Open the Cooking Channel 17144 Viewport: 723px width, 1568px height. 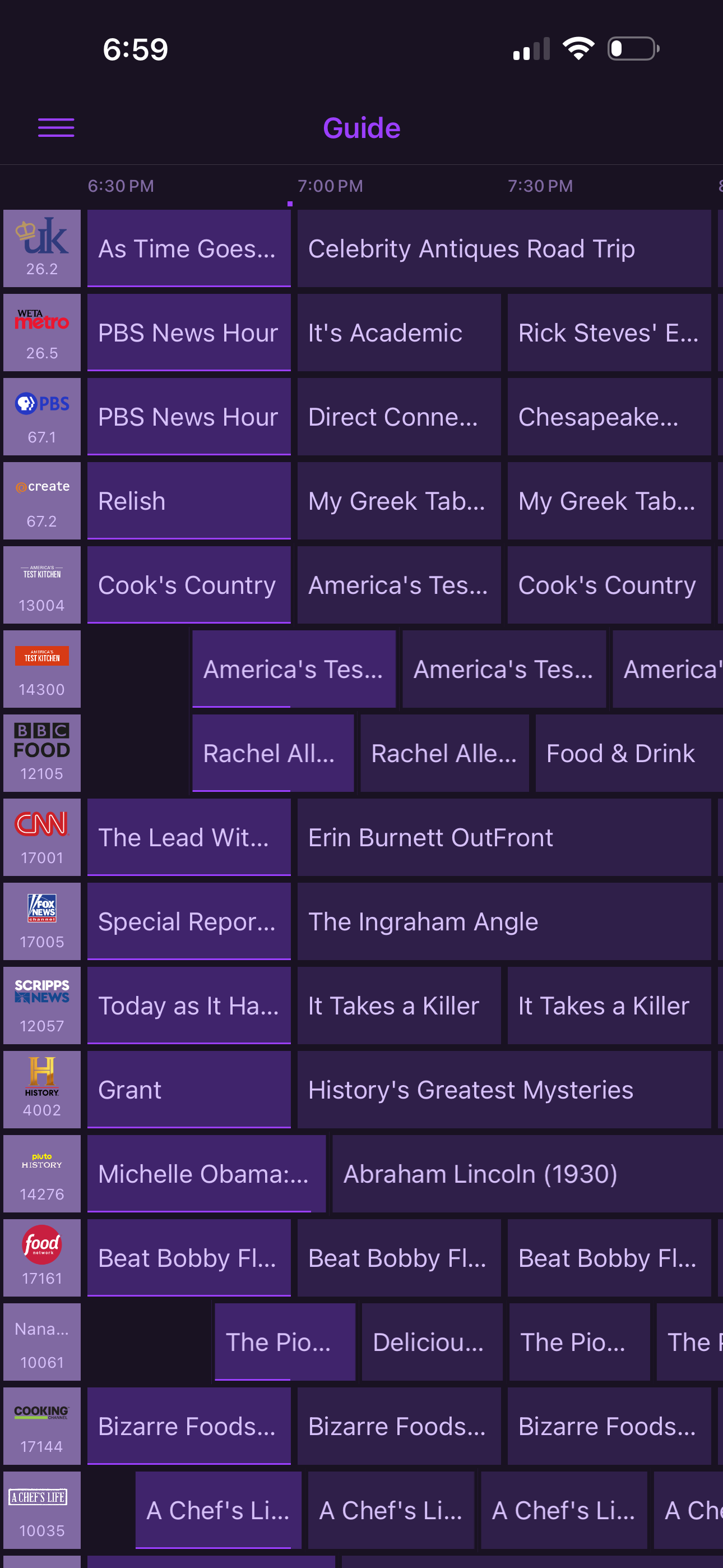42,1426
